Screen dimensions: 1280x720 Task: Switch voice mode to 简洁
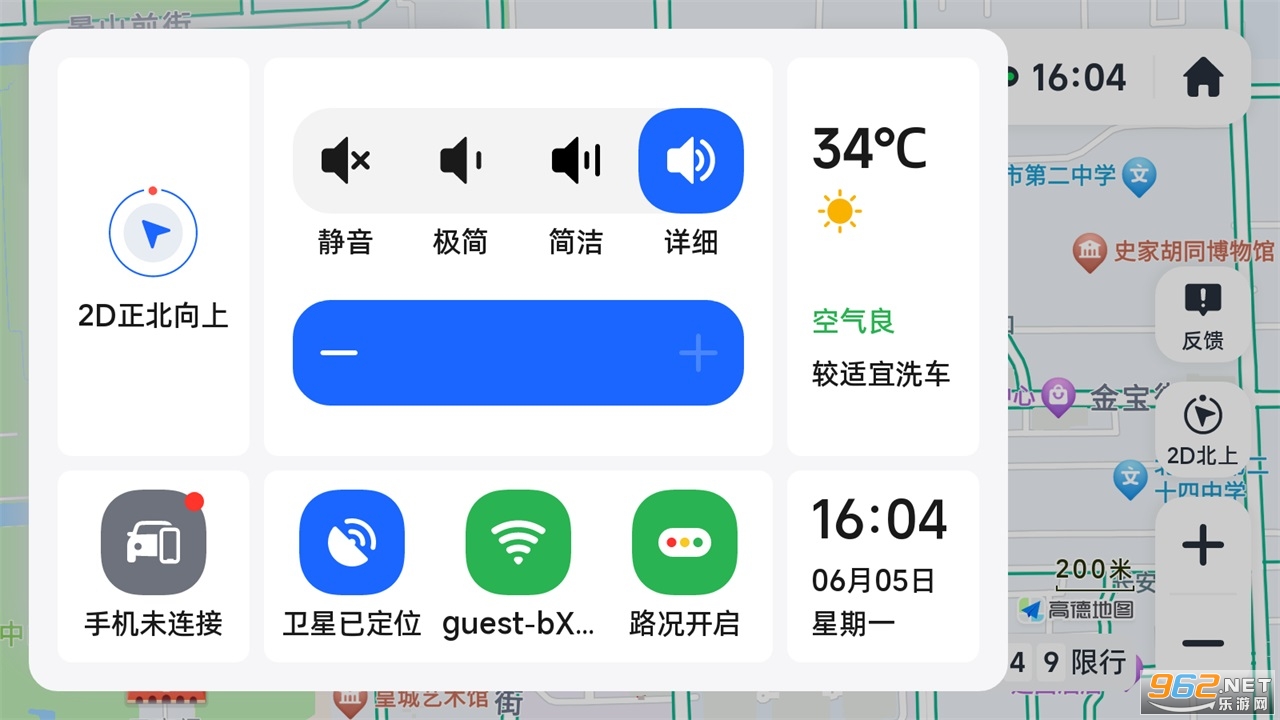pos(576,161)
